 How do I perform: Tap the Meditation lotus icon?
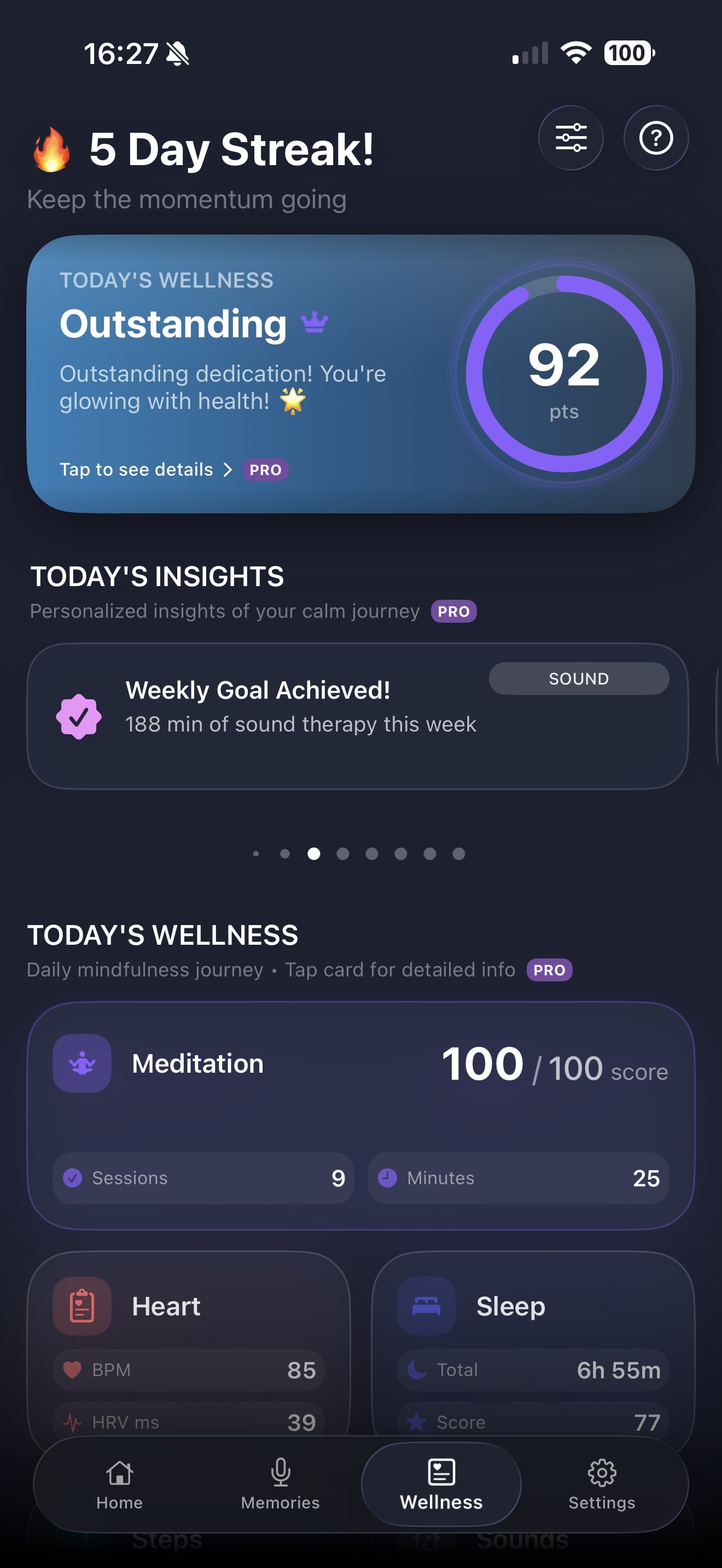82,1063
